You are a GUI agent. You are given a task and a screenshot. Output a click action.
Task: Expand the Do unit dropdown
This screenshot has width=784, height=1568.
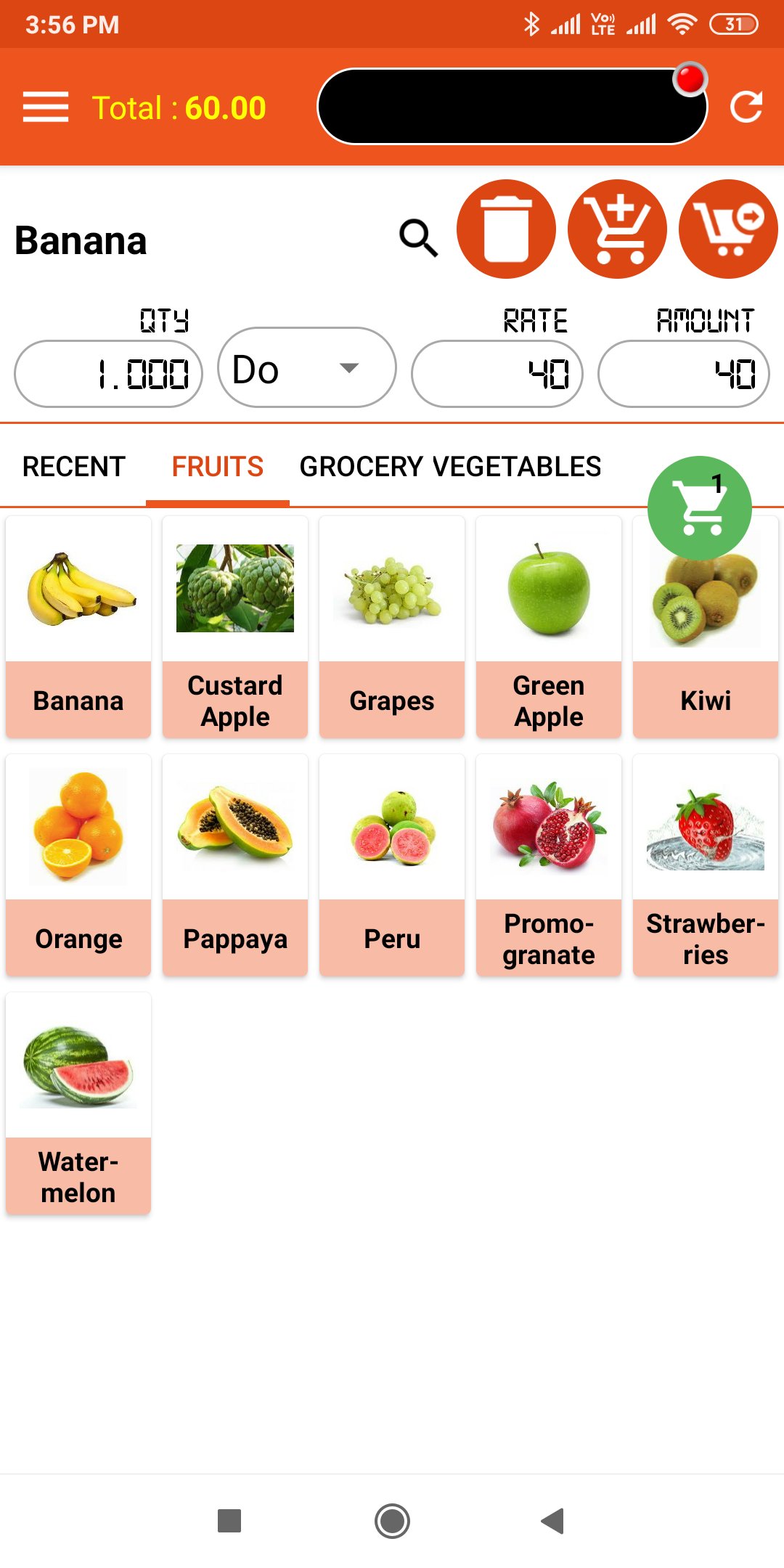coord(307,367)
